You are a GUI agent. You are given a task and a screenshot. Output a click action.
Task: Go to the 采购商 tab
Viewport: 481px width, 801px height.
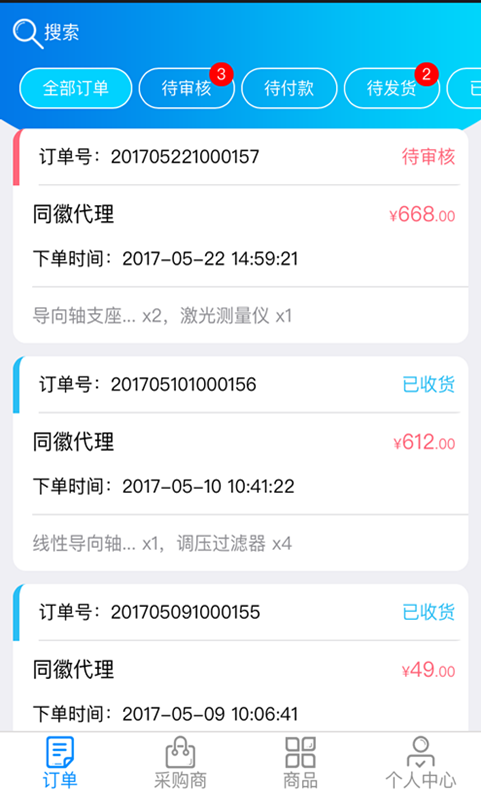(180, 763)
